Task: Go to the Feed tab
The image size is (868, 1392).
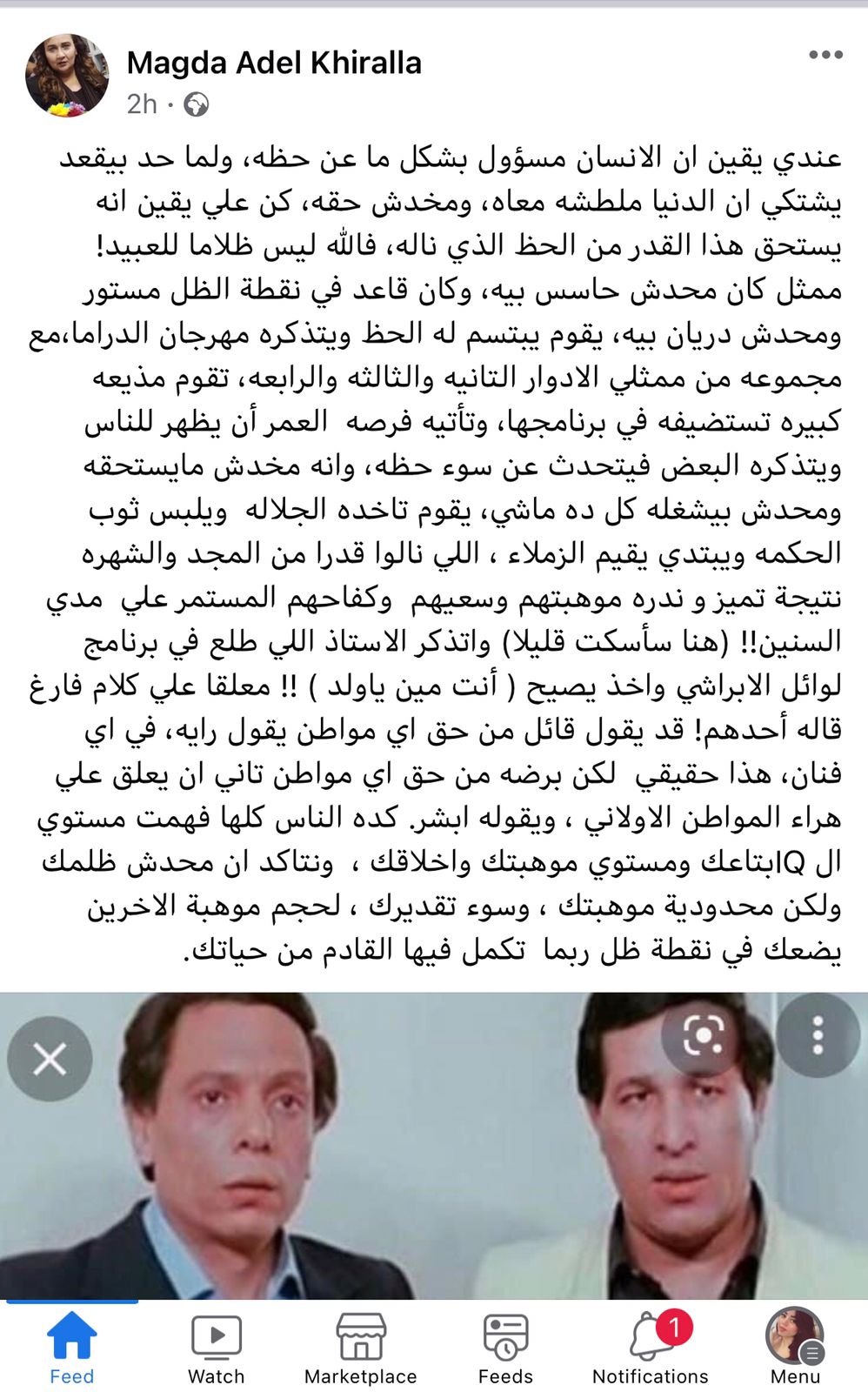Action: 71,1347
